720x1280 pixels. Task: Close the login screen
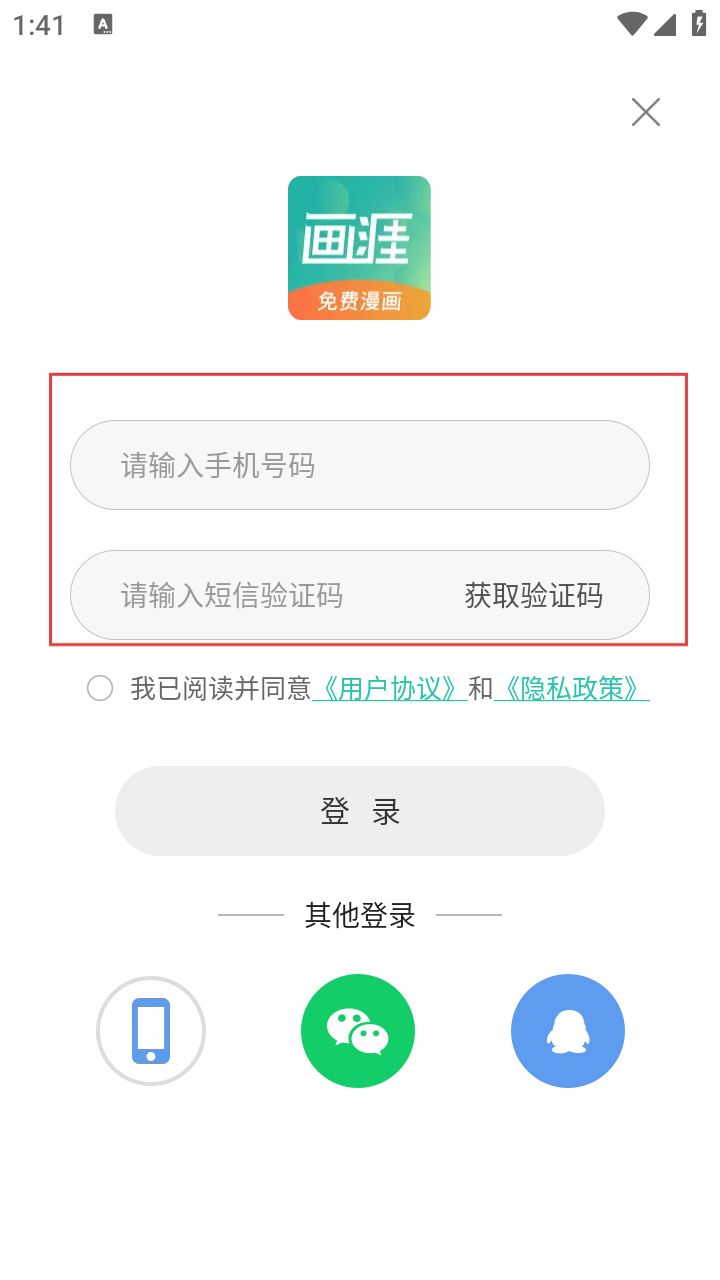(646, 112)
